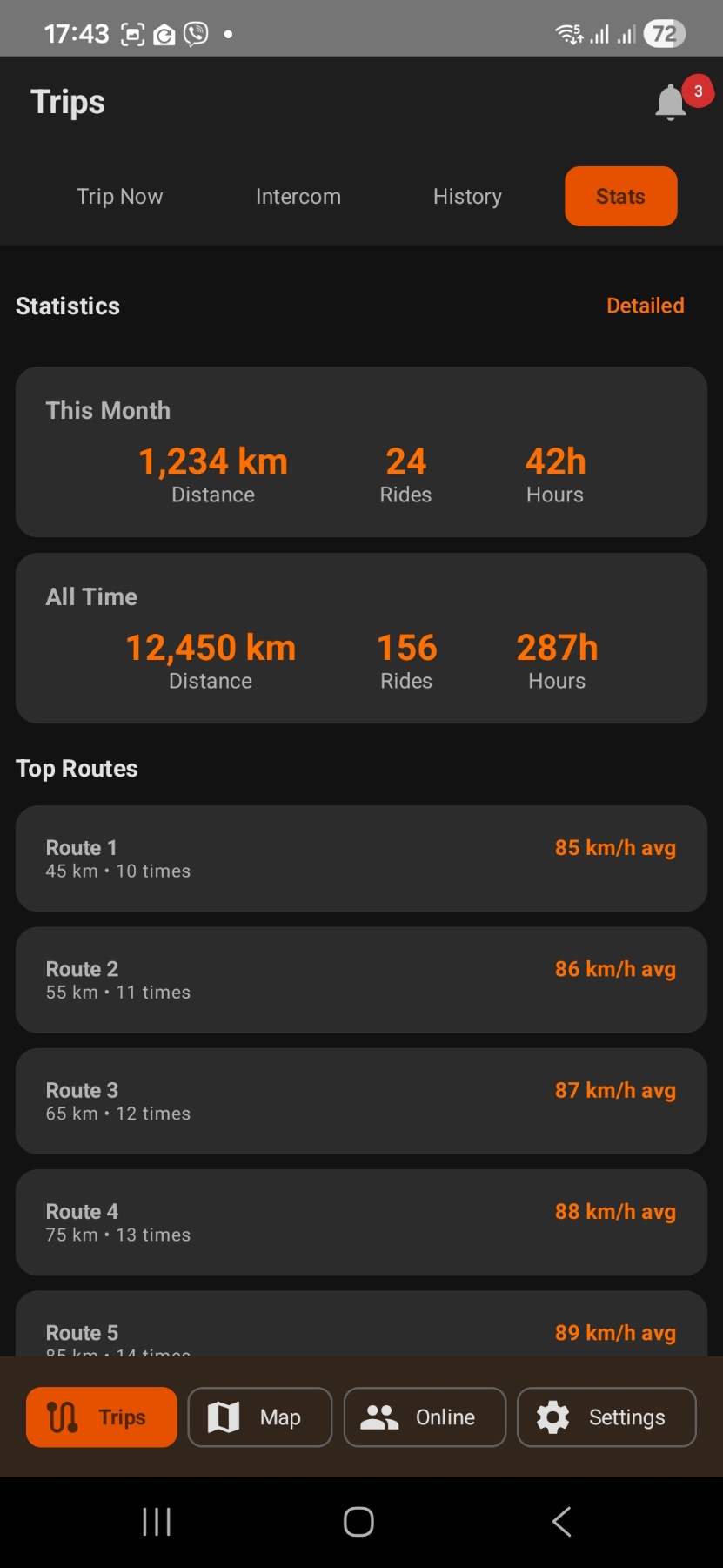Open the notification bell with badge
This screenshot has width=723, height=1568.
coord(670,100)
